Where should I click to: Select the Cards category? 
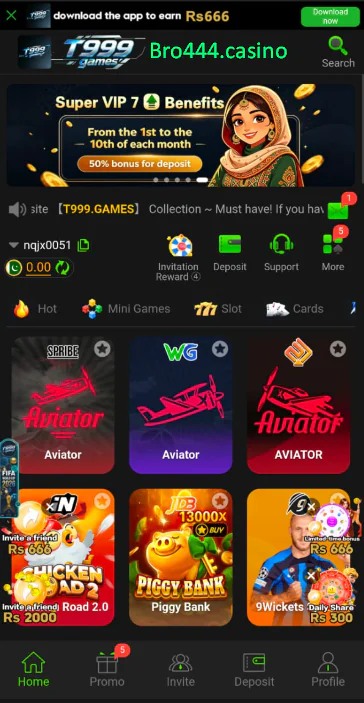(295, 309)
